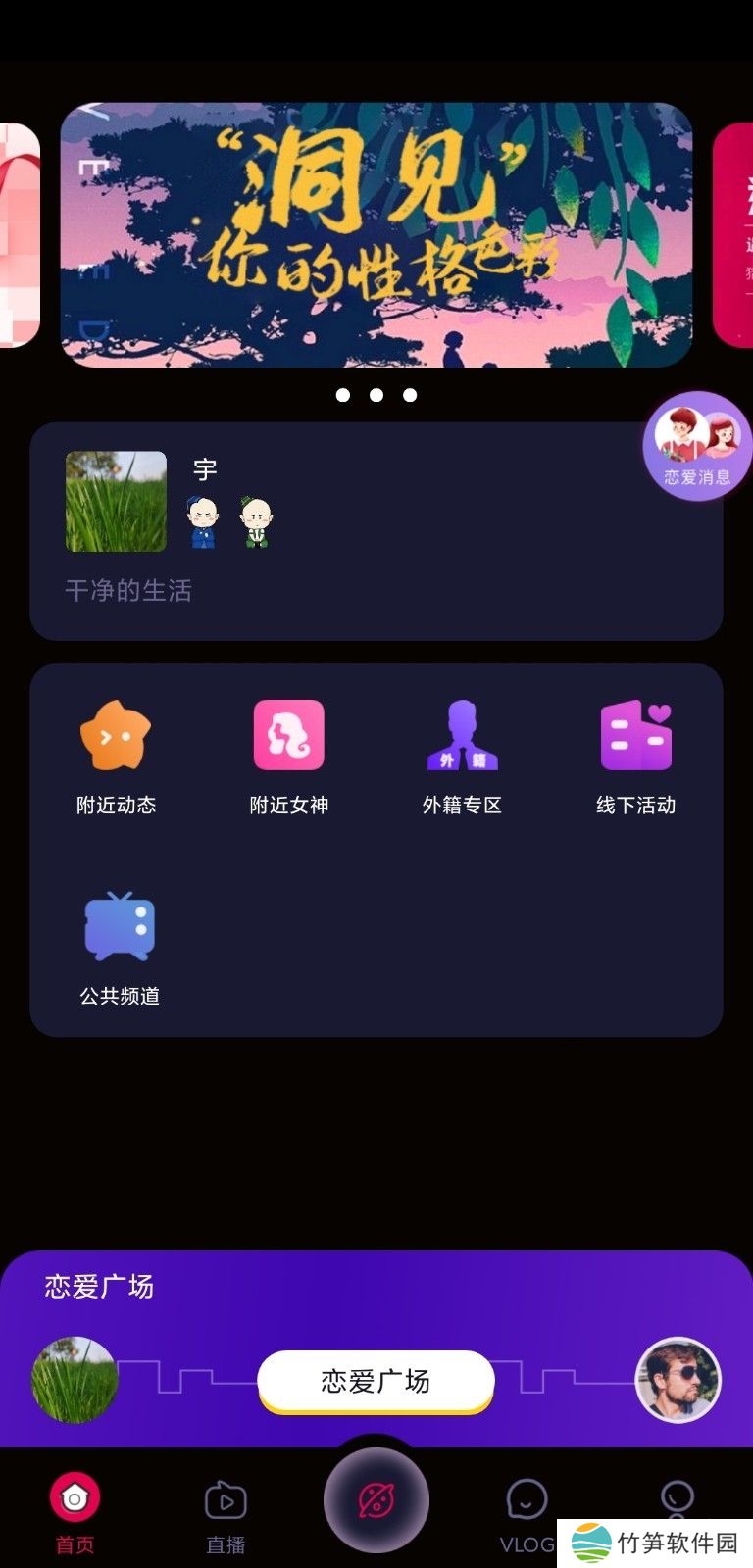The width and height of the screenshot is (753, 1568).
Task: Tap the white 恋爱广场 button
Action: [376, 1381]
